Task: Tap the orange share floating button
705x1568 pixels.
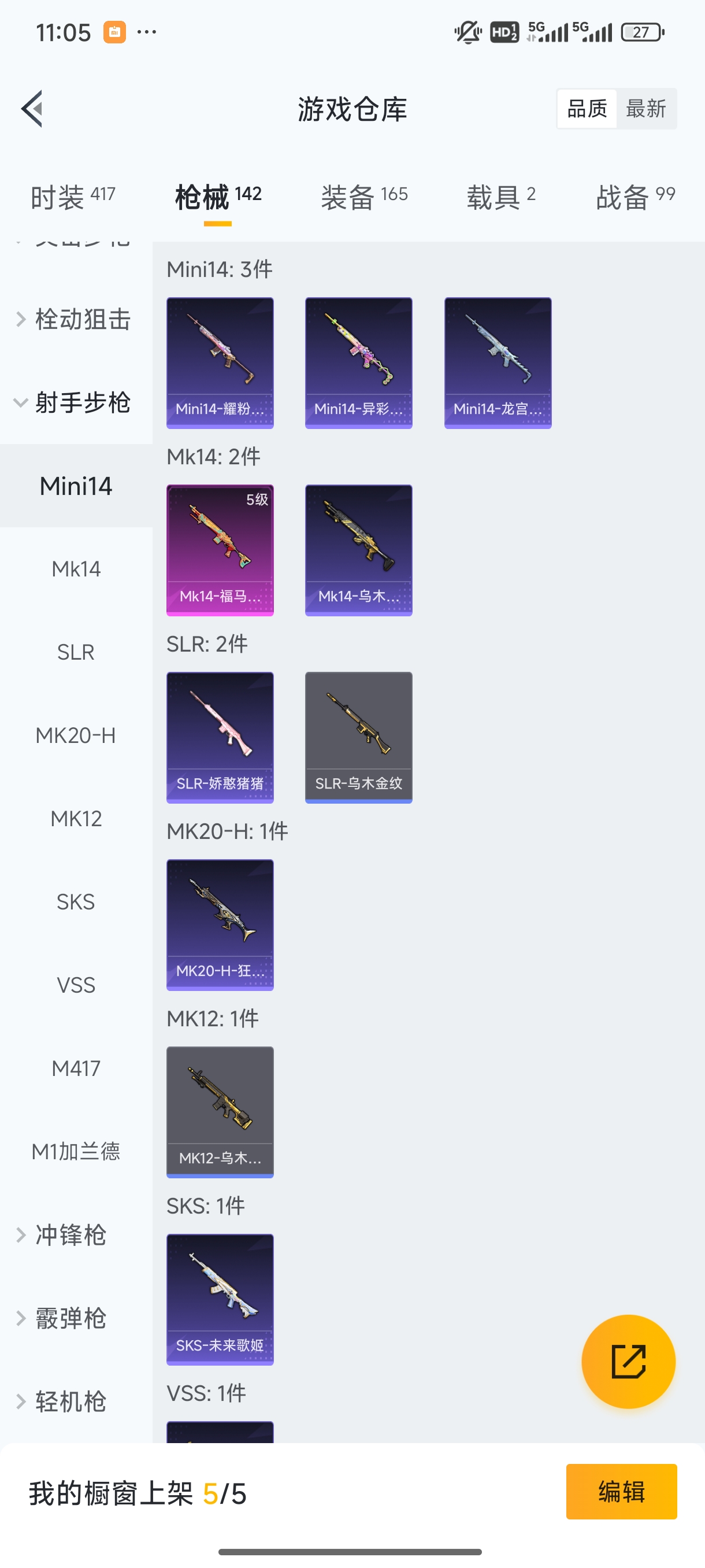Action: point(628,1362)
